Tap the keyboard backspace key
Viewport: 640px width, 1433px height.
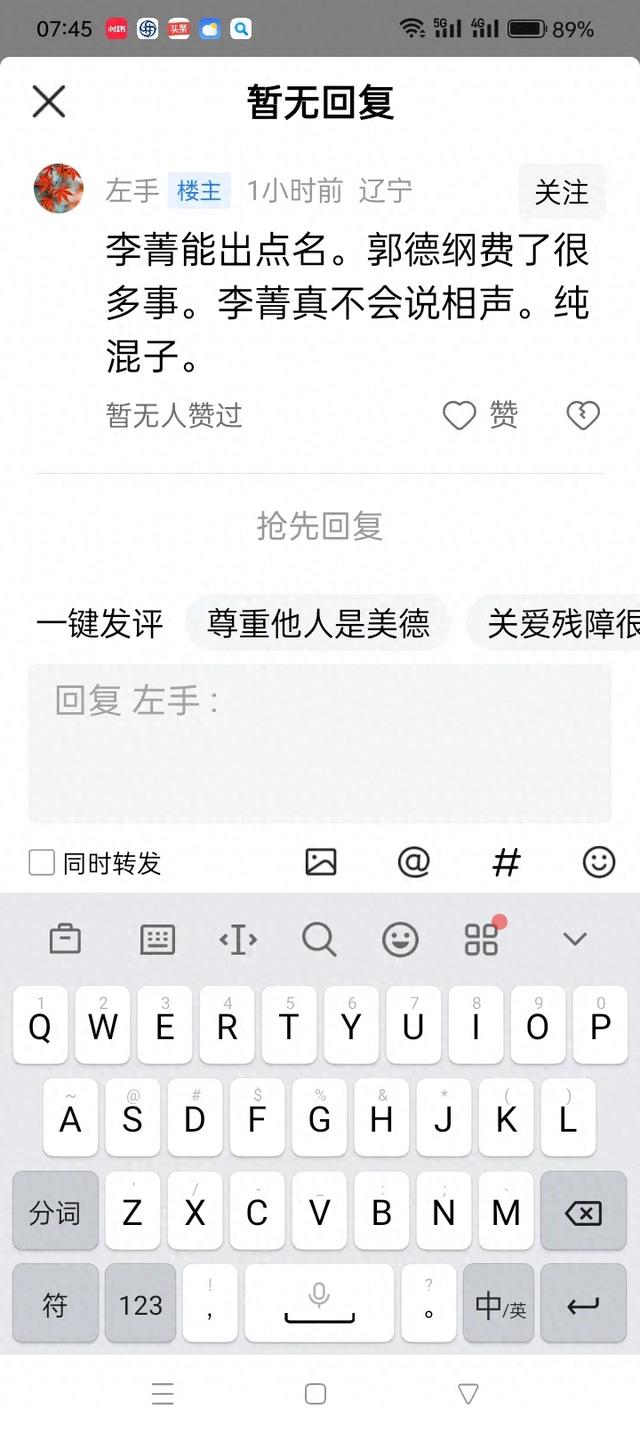tap(583, 1213)
